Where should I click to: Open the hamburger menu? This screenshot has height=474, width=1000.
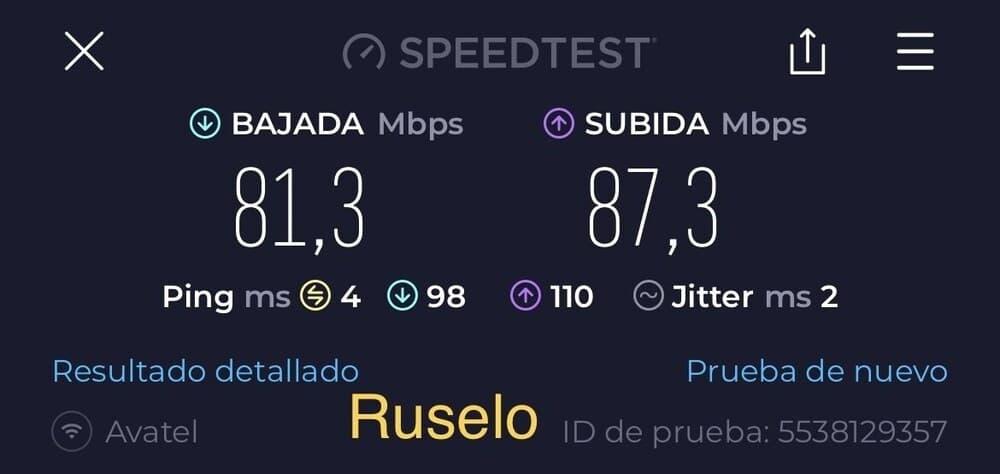click(x=915, y=51)
